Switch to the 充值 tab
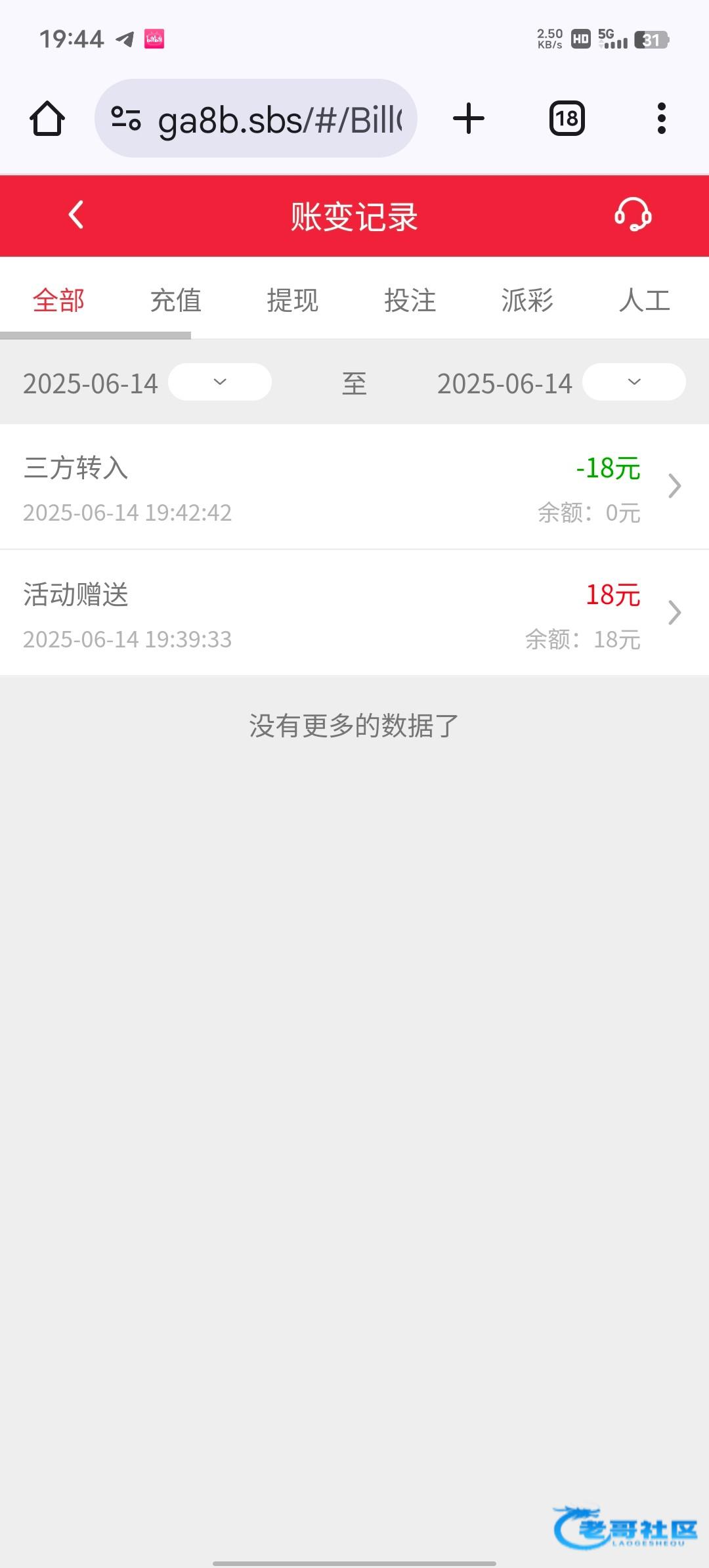Screen dimensions: 709x1568 (176, 301)
